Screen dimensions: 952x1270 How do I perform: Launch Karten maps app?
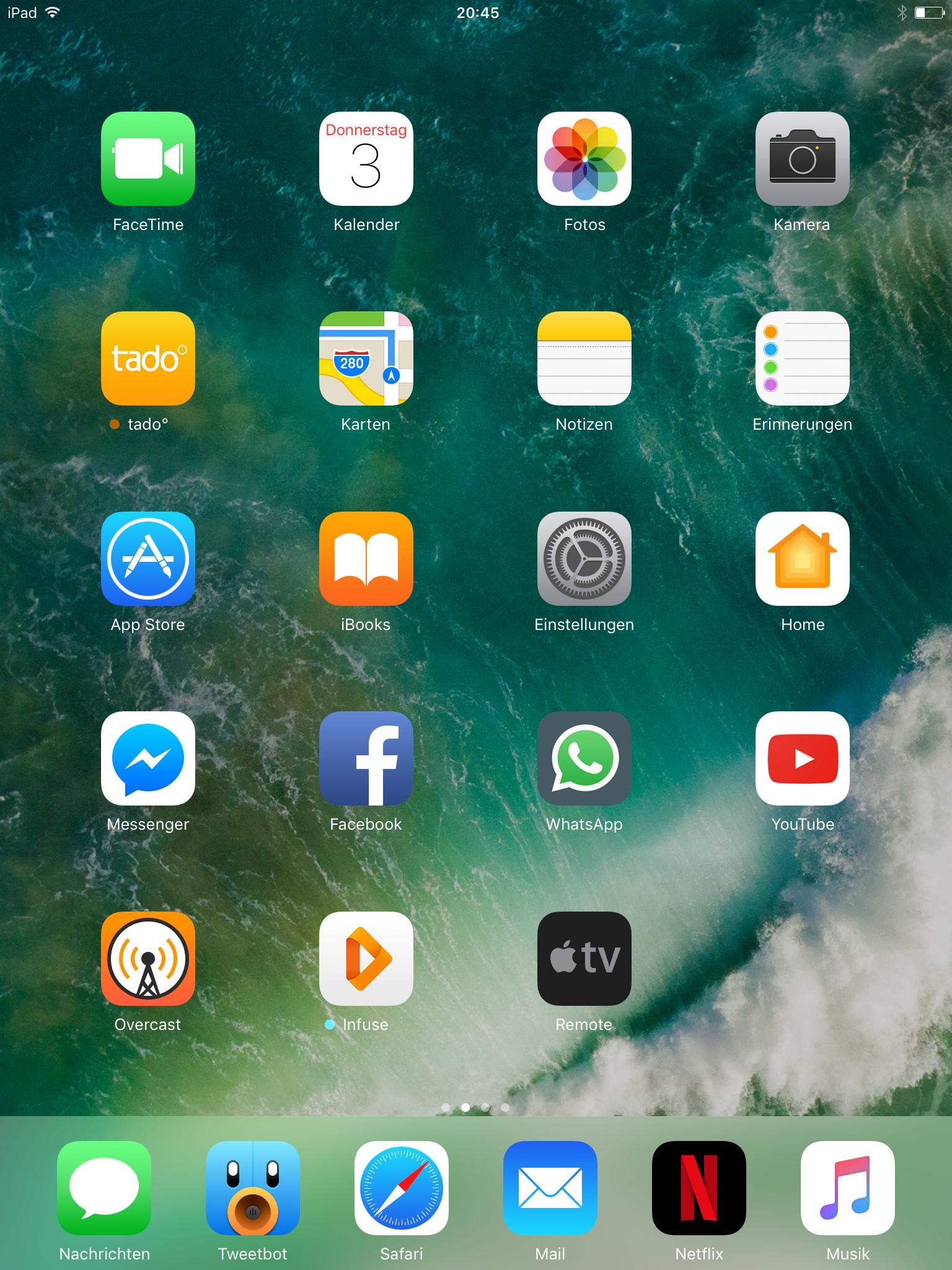coord(366,358)
